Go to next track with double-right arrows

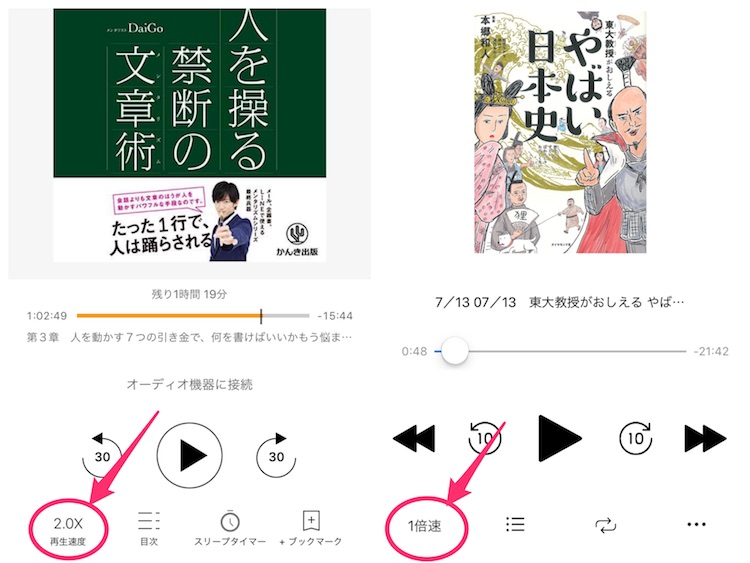pyautogui.click(x=705, y=437)
